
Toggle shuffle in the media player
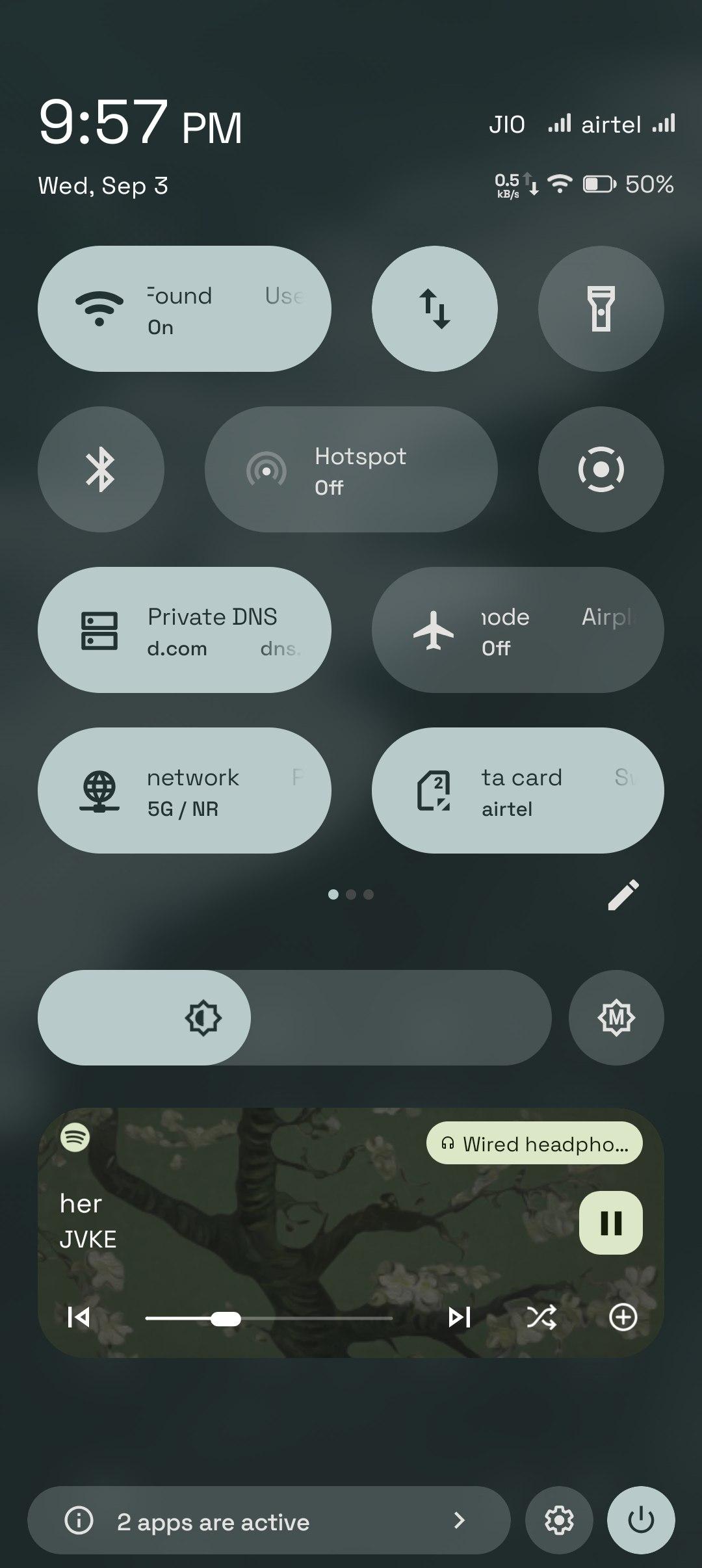point(541,1318)
